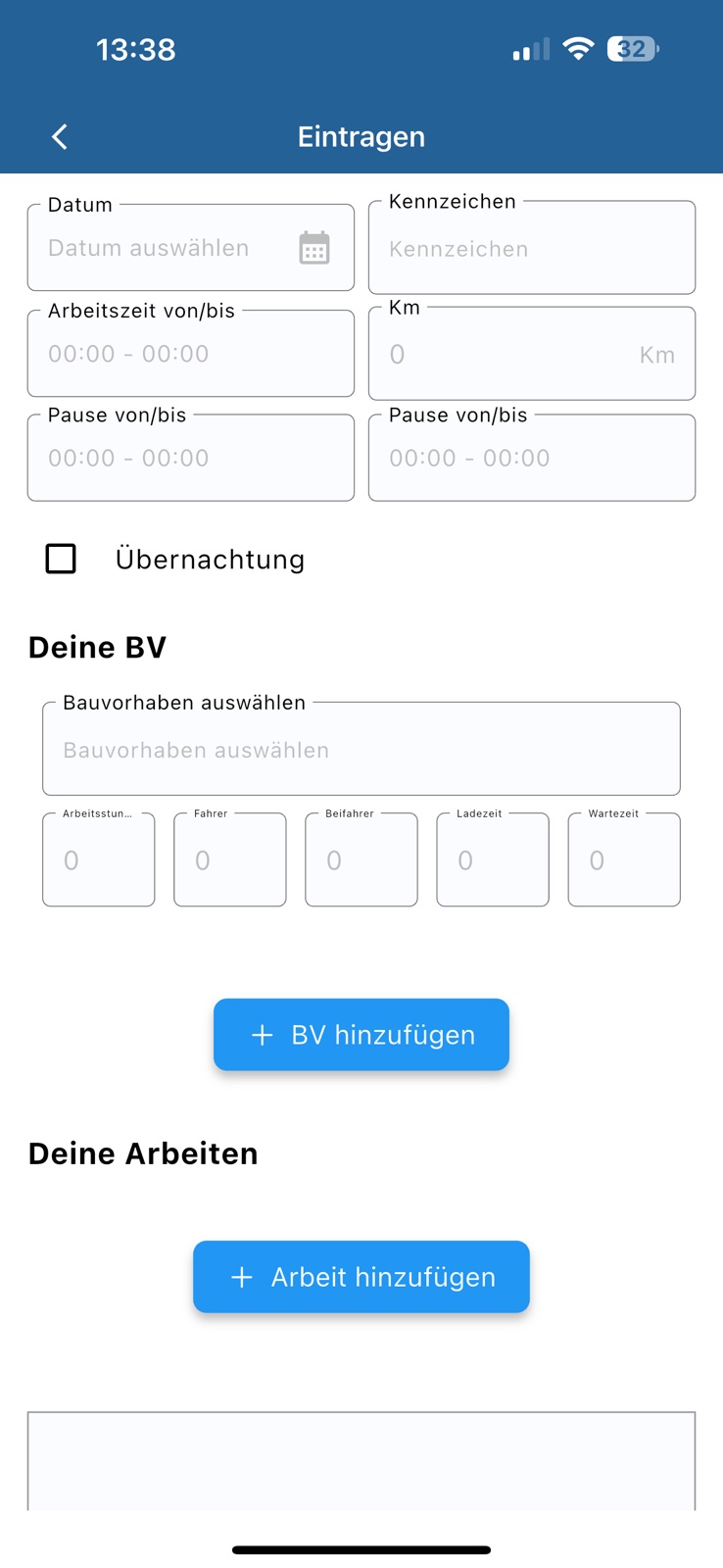Image resolution: width=723 pixels, height=1568 pixels.
Task: Tap the Fahrer number field
Action: pos(230,859)
